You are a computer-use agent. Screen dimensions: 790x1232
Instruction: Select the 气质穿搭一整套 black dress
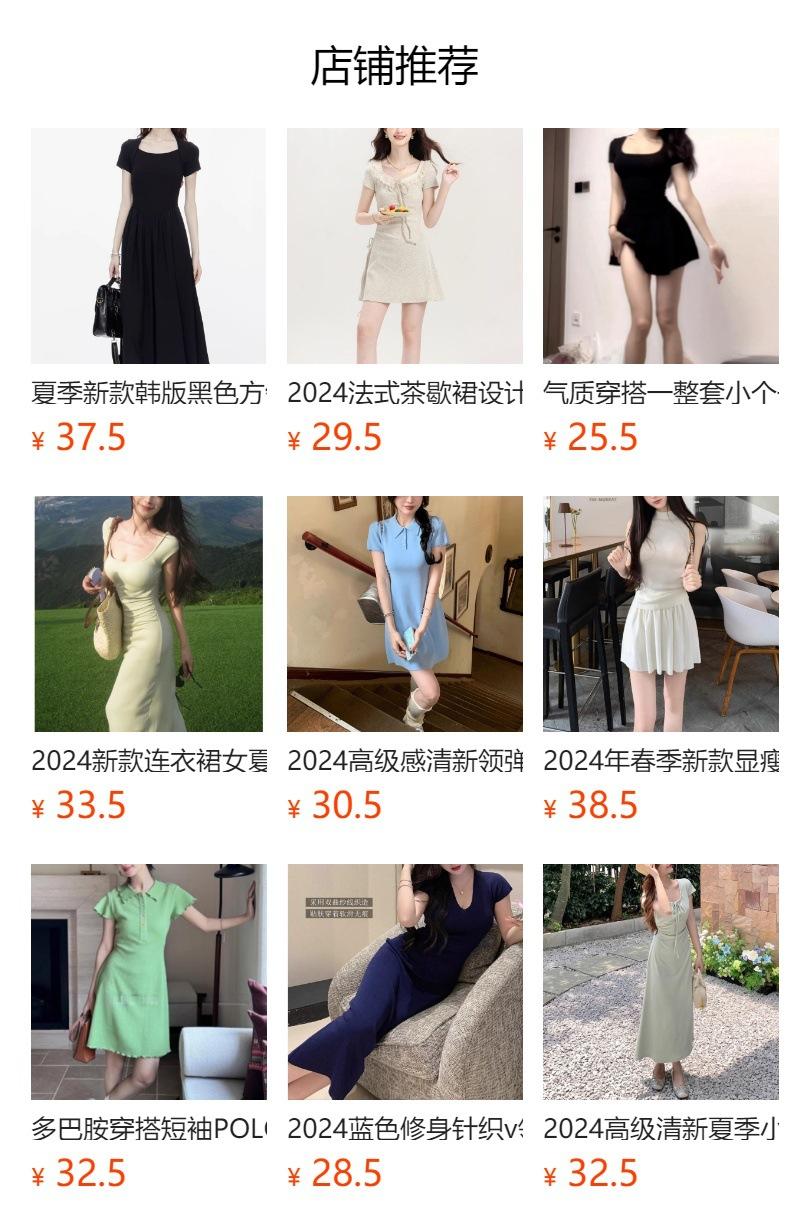[660, 246]
